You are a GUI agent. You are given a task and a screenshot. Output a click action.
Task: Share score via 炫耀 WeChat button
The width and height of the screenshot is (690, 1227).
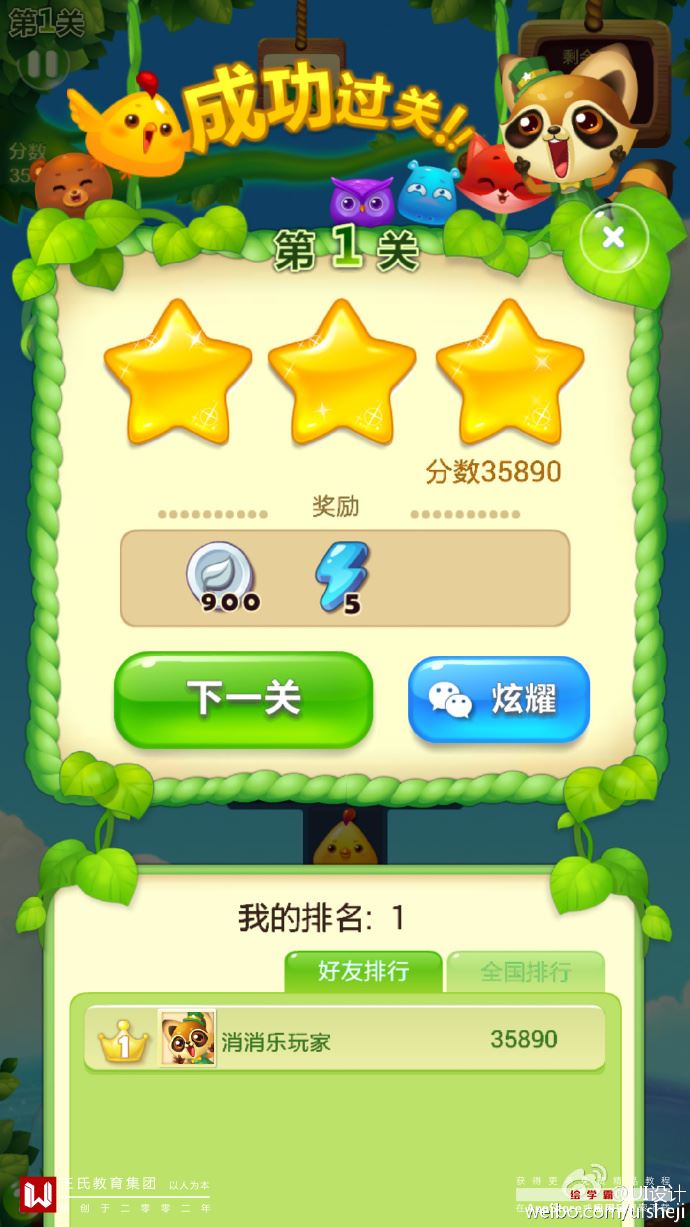coord(499,699)
